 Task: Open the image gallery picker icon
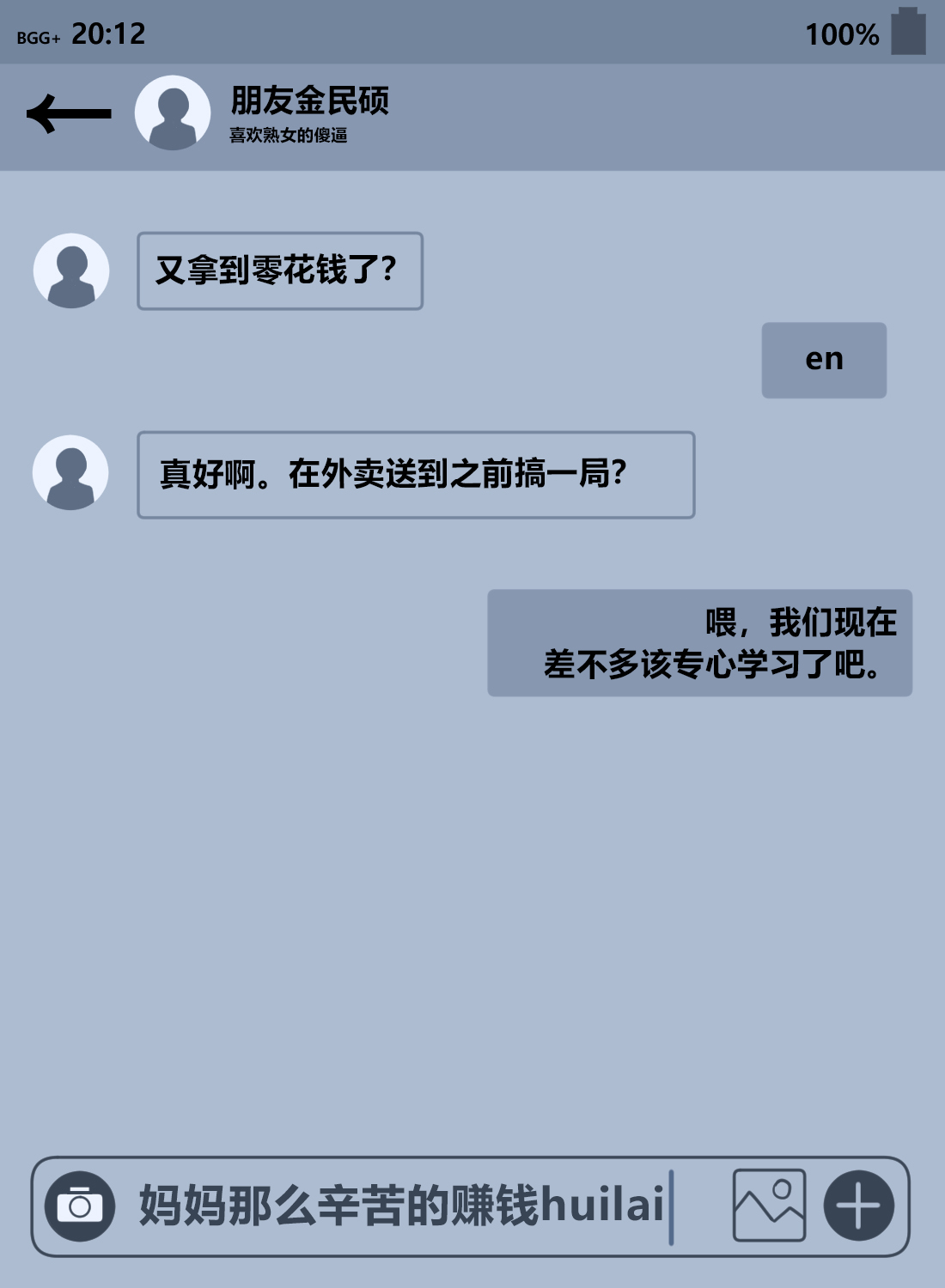[x=769, y=1206]
